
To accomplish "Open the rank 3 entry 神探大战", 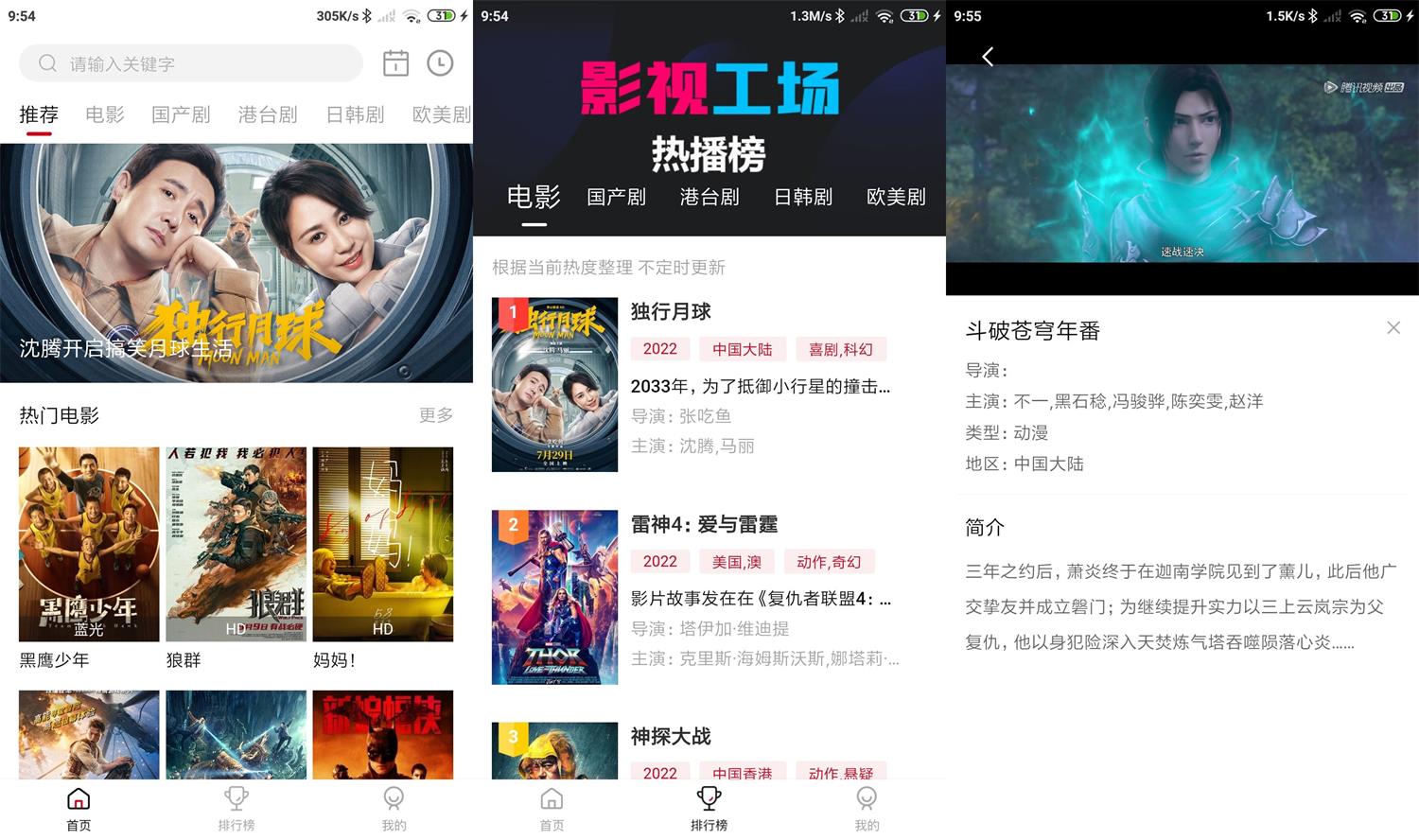I will point(671,736).
